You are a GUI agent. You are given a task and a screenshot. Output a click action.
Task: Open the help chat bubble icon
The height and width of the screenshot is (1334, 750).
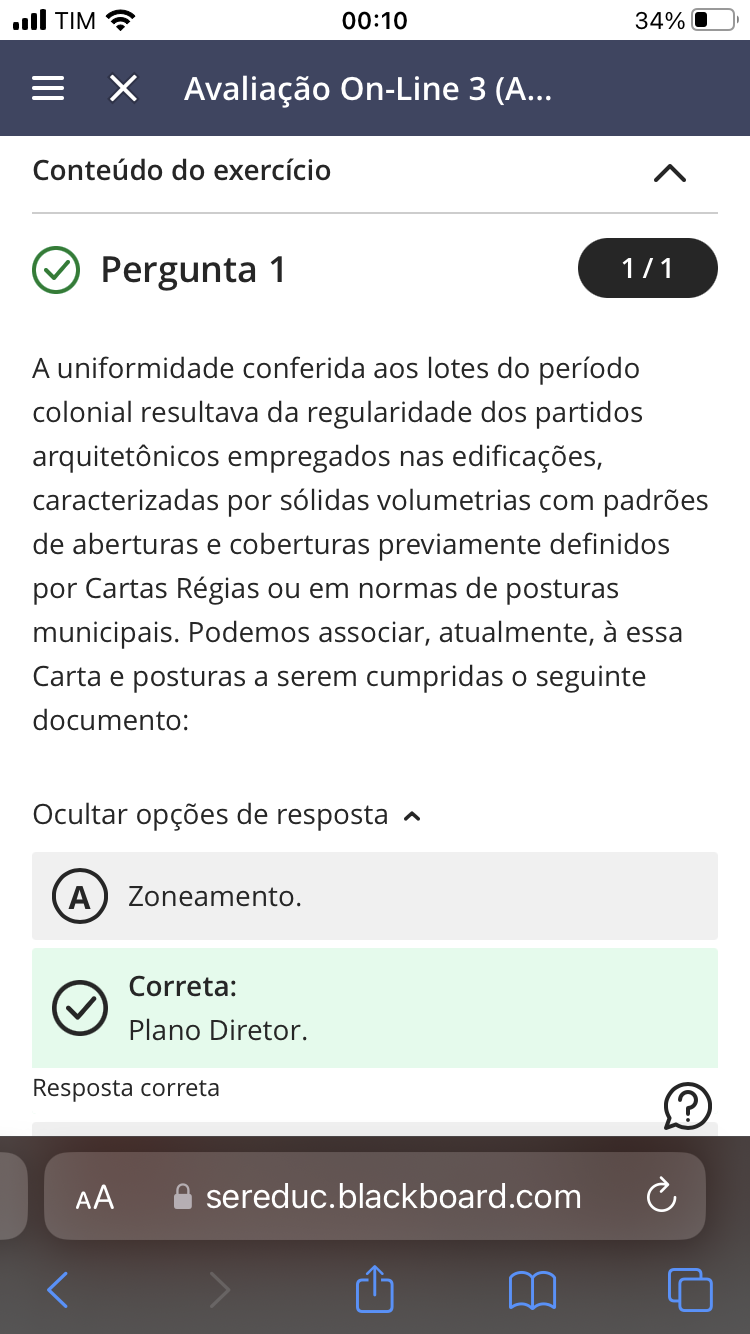click(688, 1107)
